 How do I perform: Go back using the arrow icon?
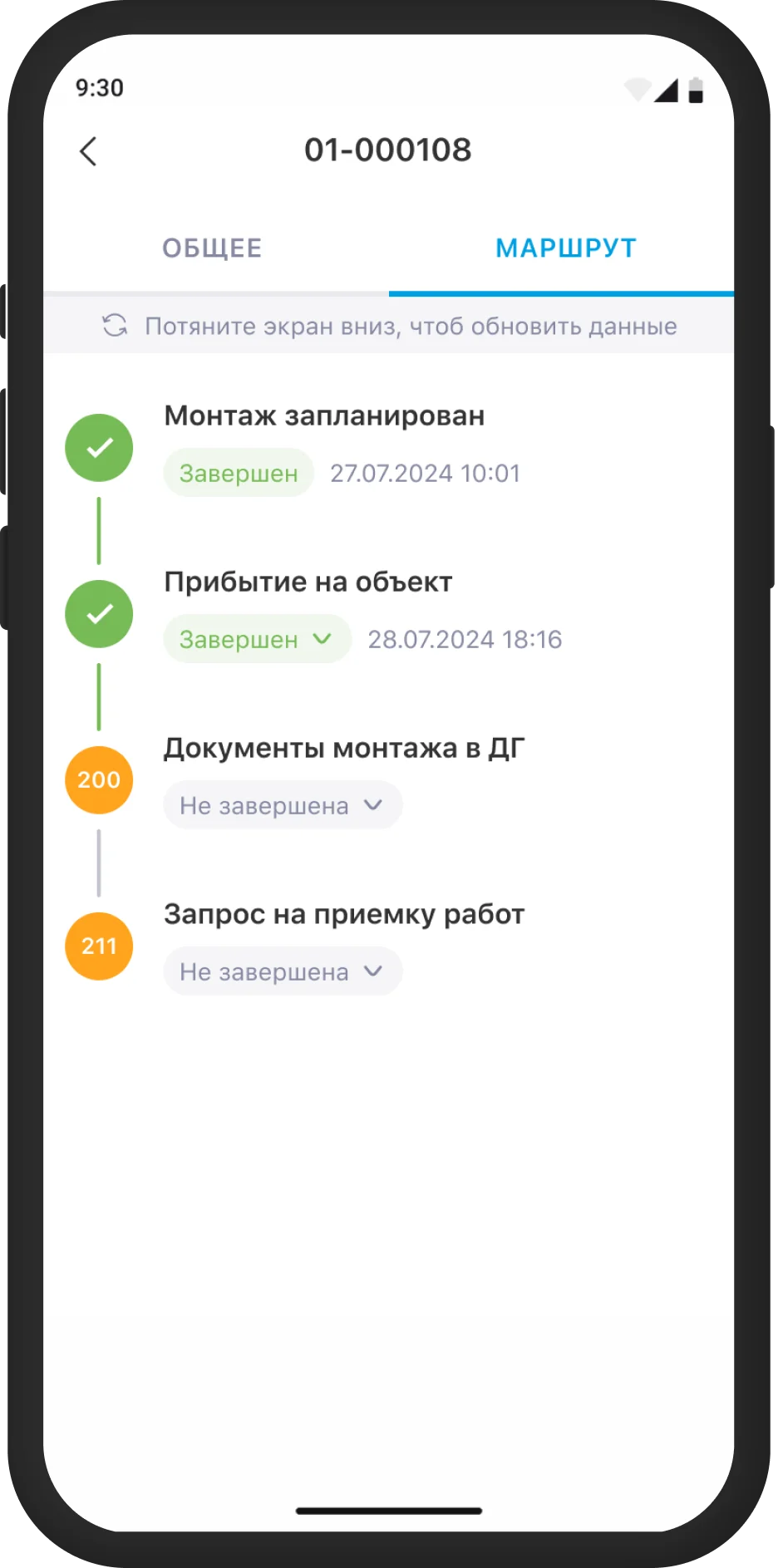(x=88, y=151)
